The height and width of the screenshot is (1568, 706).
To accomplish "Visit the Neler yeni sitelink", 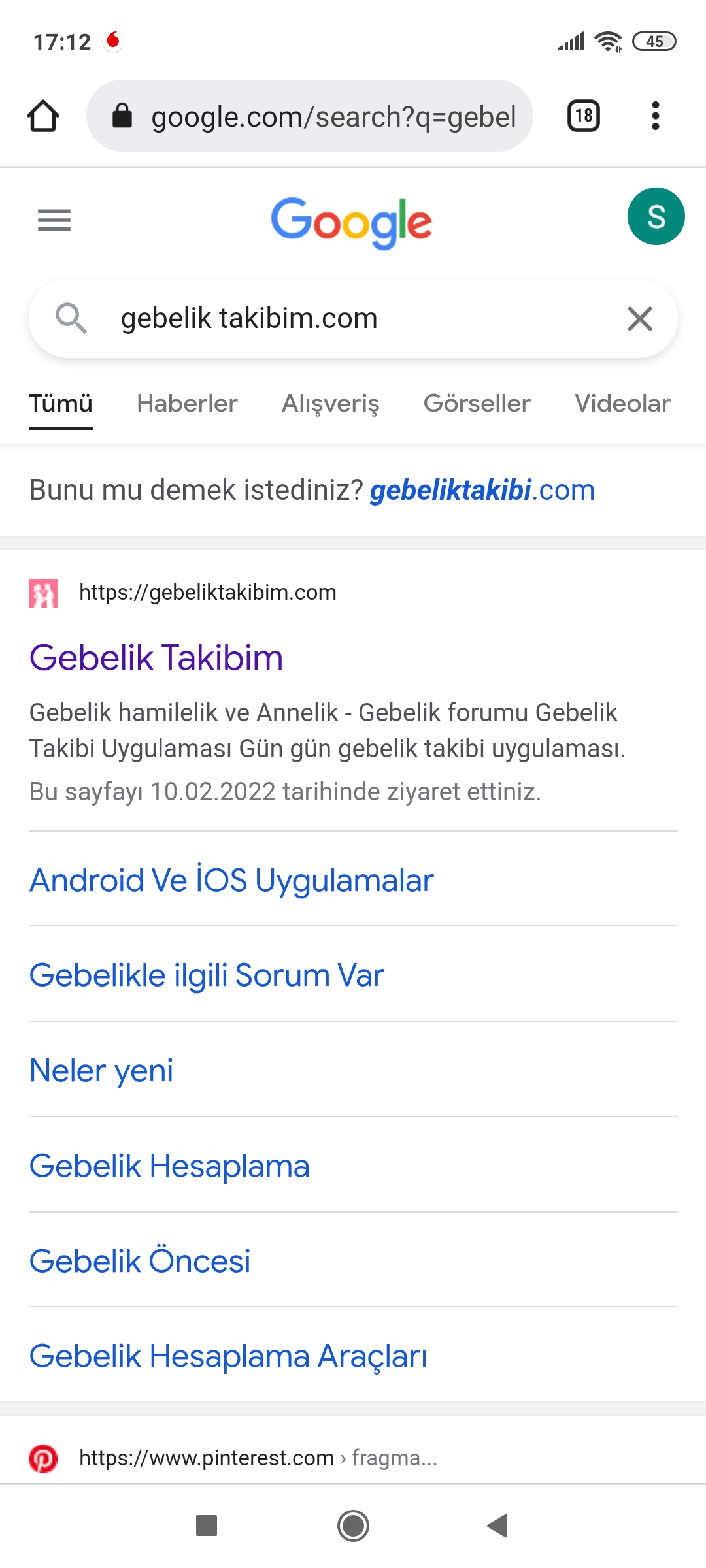I will pyautogui.click(x=101, y=1071).
